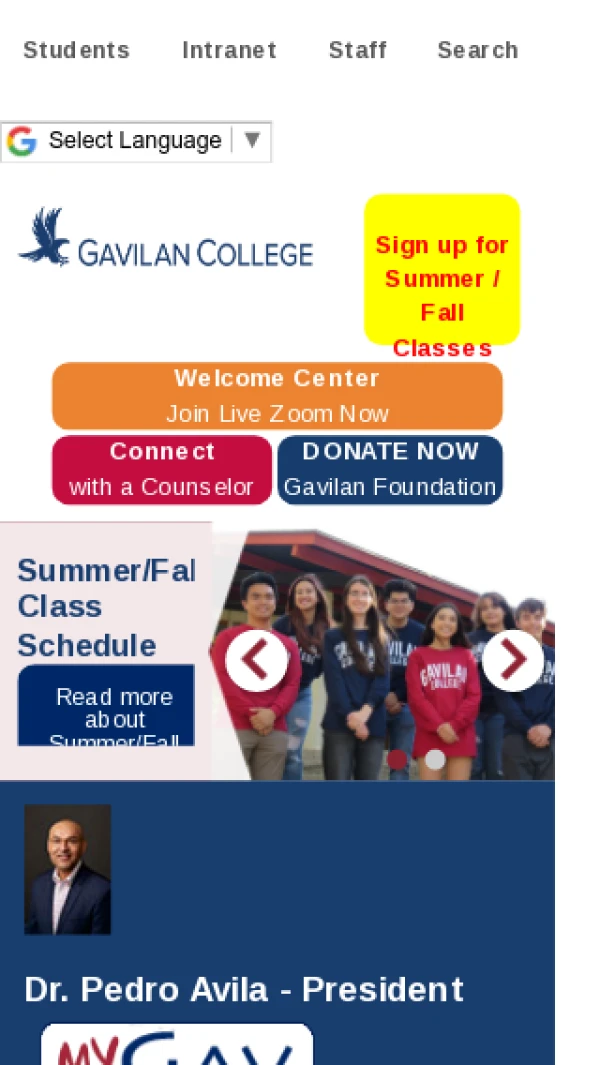This screenshot has width=600, height=1065.
Task: Read more about Summer/Fall class schedule
Action: click(106, 705)
